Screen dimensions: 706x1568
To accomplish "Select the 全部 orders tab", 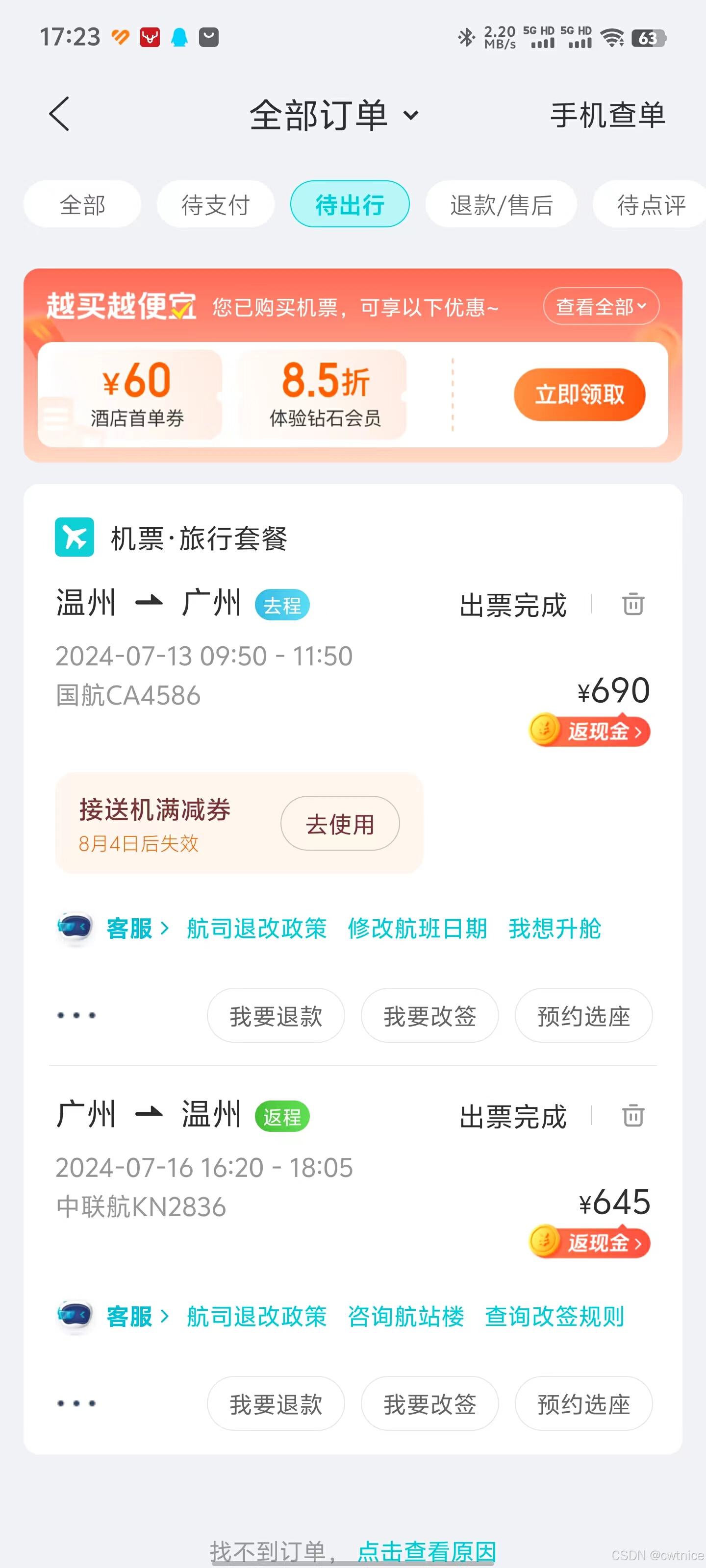I will 82,204.
